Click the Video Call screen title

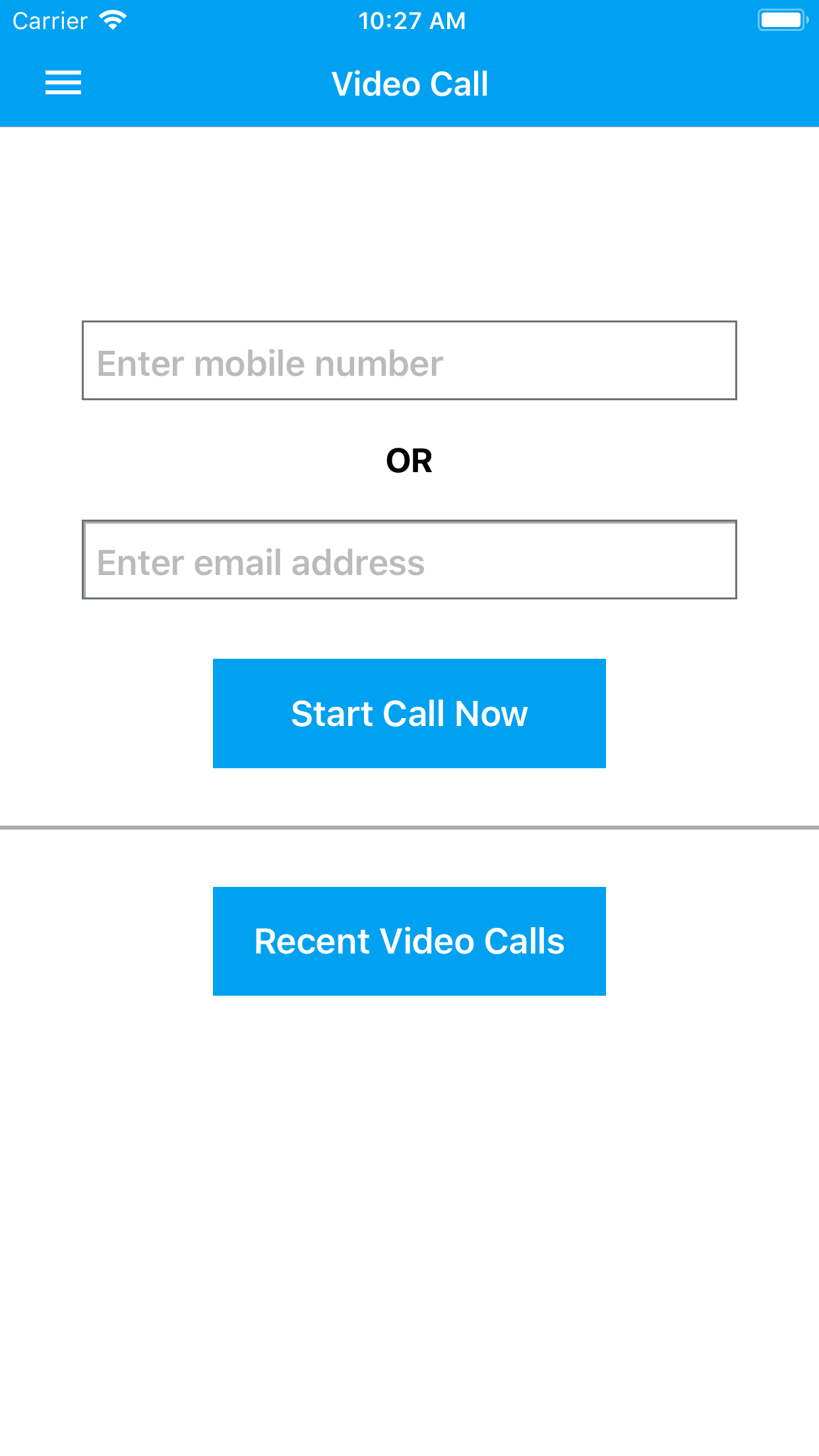tap(409, 83)
